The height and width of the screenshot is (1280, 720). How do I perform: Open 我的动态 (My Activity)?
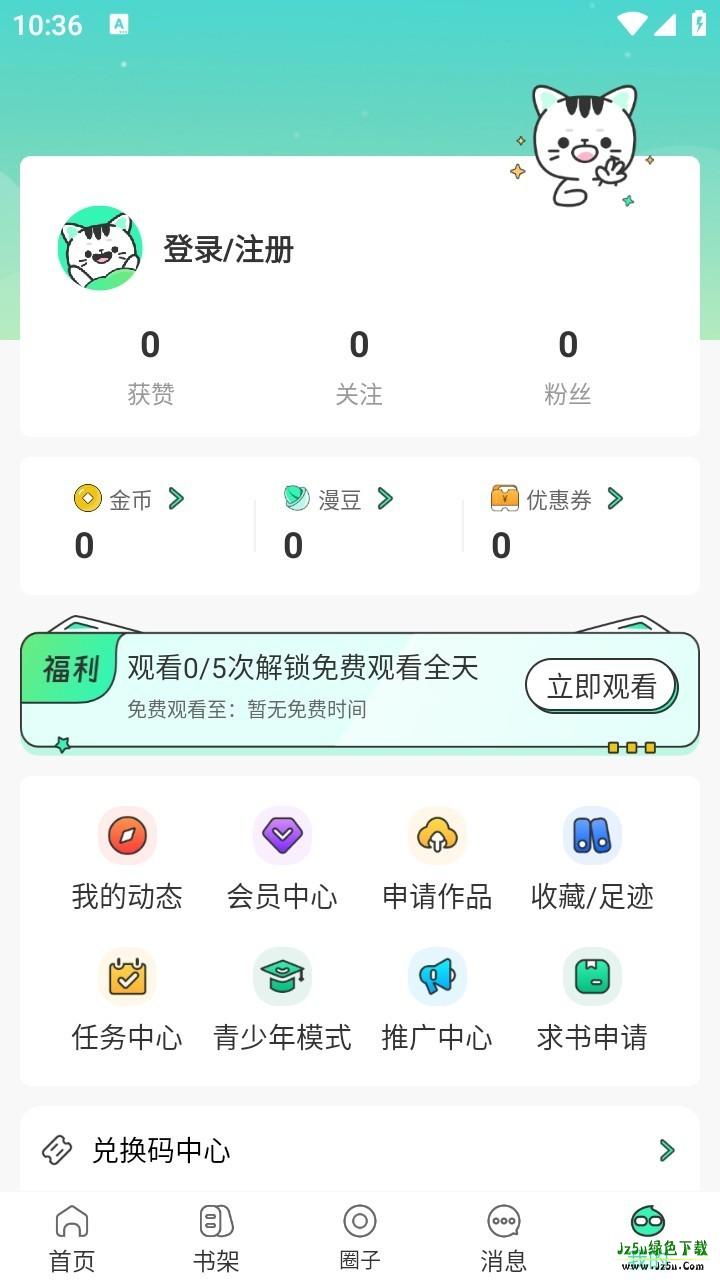[126, 855]
